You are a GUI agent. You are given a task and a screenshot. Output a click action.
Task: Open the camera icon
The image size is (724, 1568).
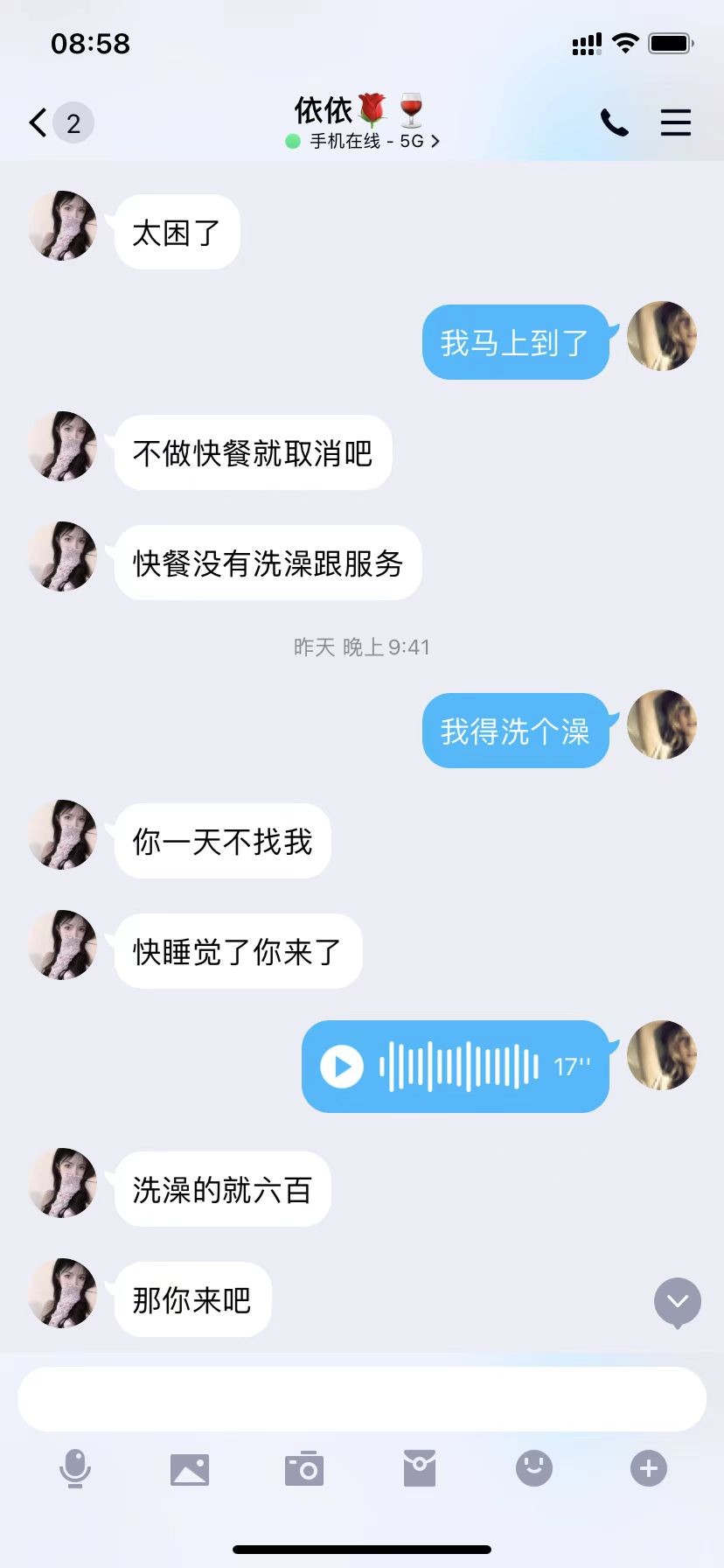tap(304, 1468)
